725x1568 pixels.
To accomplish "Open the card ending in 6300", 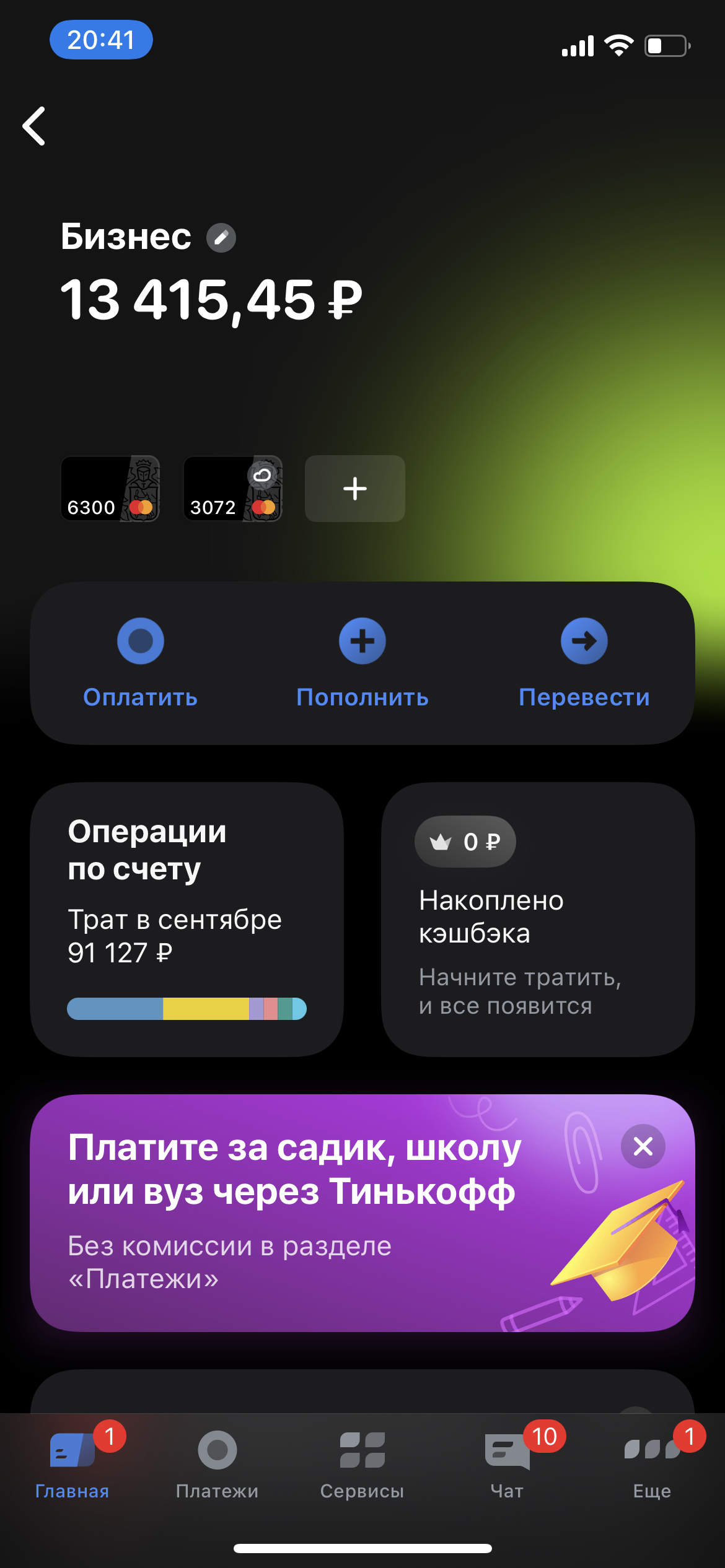I will 110,489.
